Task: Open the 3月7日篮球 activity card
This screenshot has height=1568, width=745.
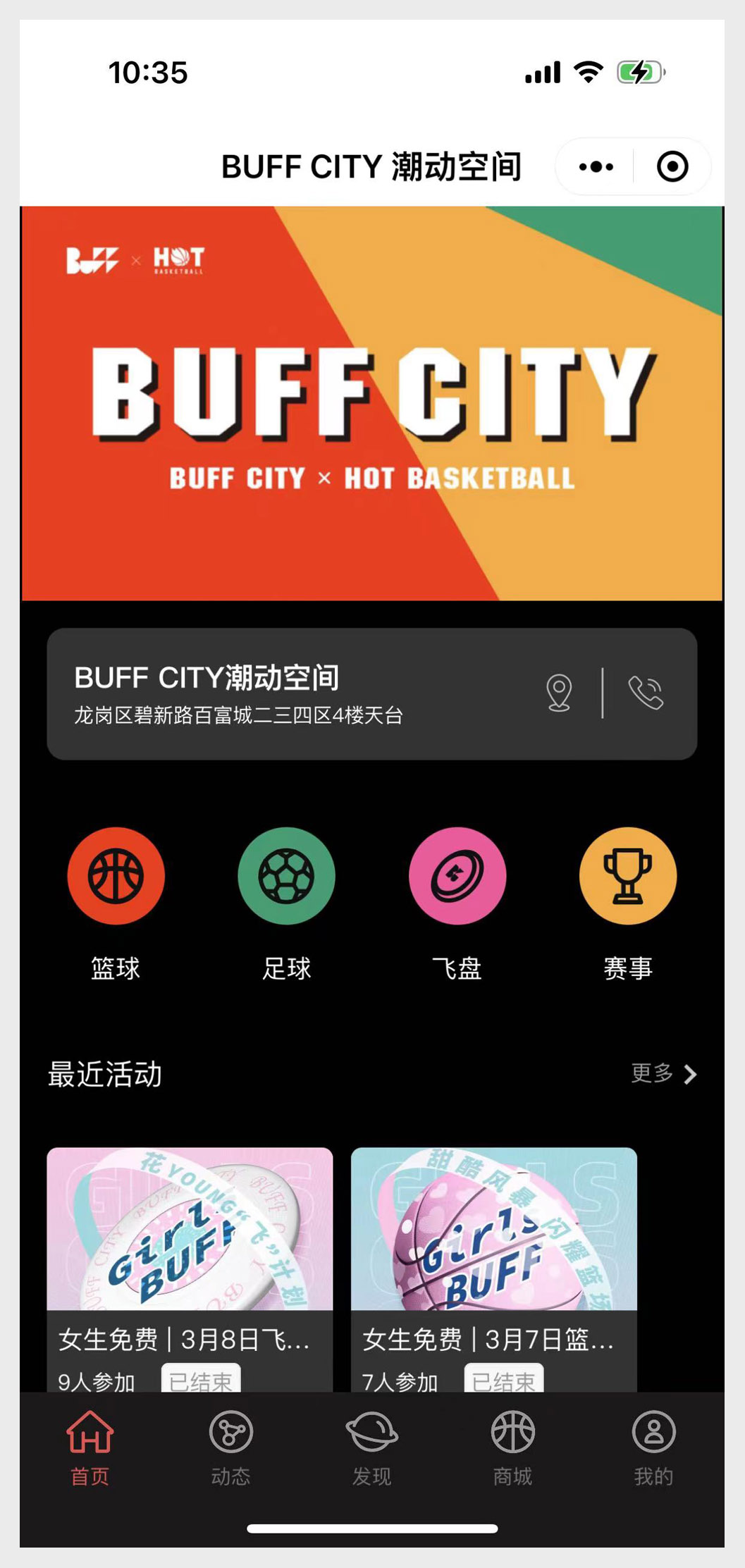Action: click(494, 1269)
